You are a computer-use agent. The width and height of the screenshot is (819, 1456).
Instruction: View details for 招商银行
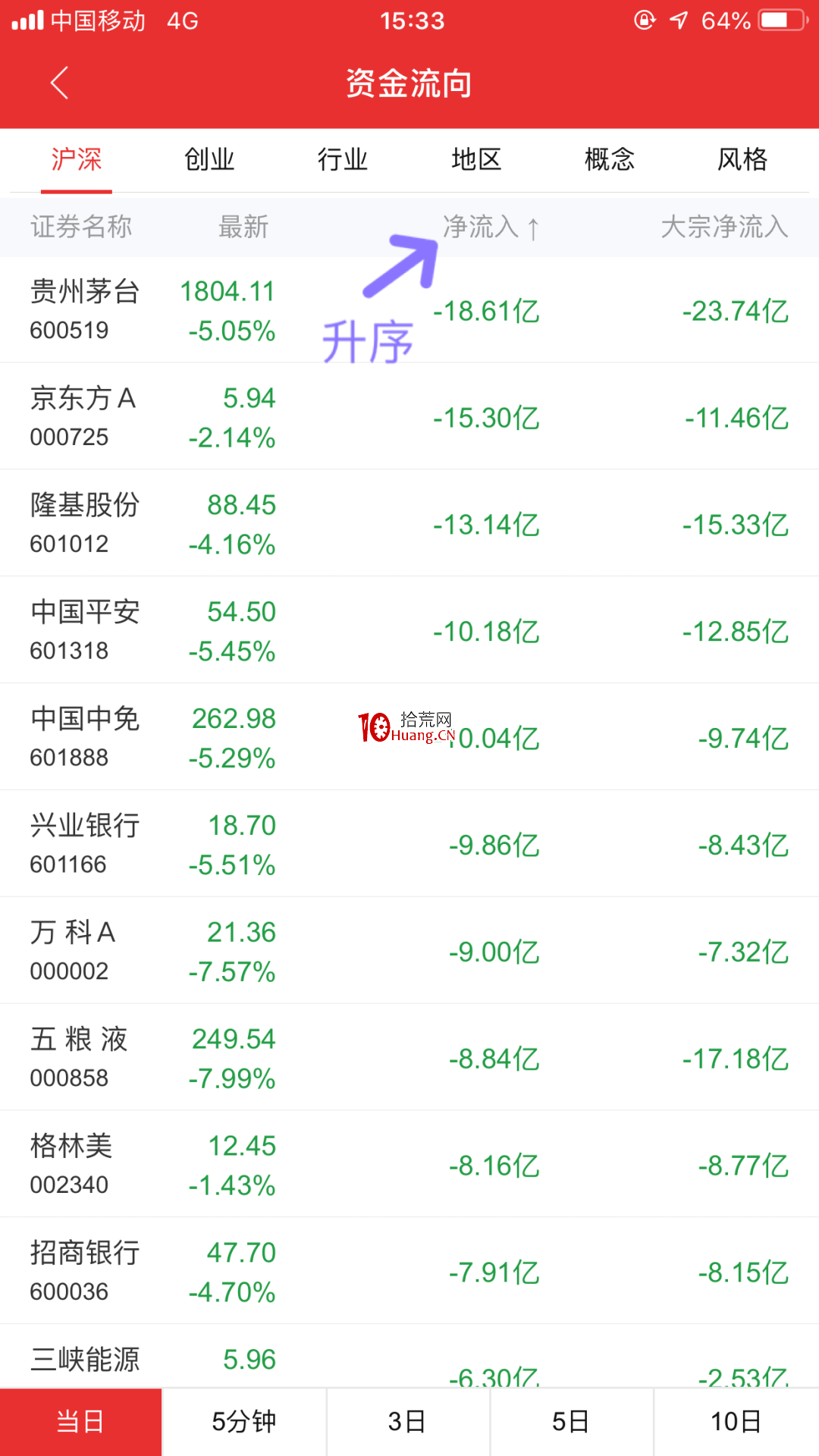[x=409, y=1272]
